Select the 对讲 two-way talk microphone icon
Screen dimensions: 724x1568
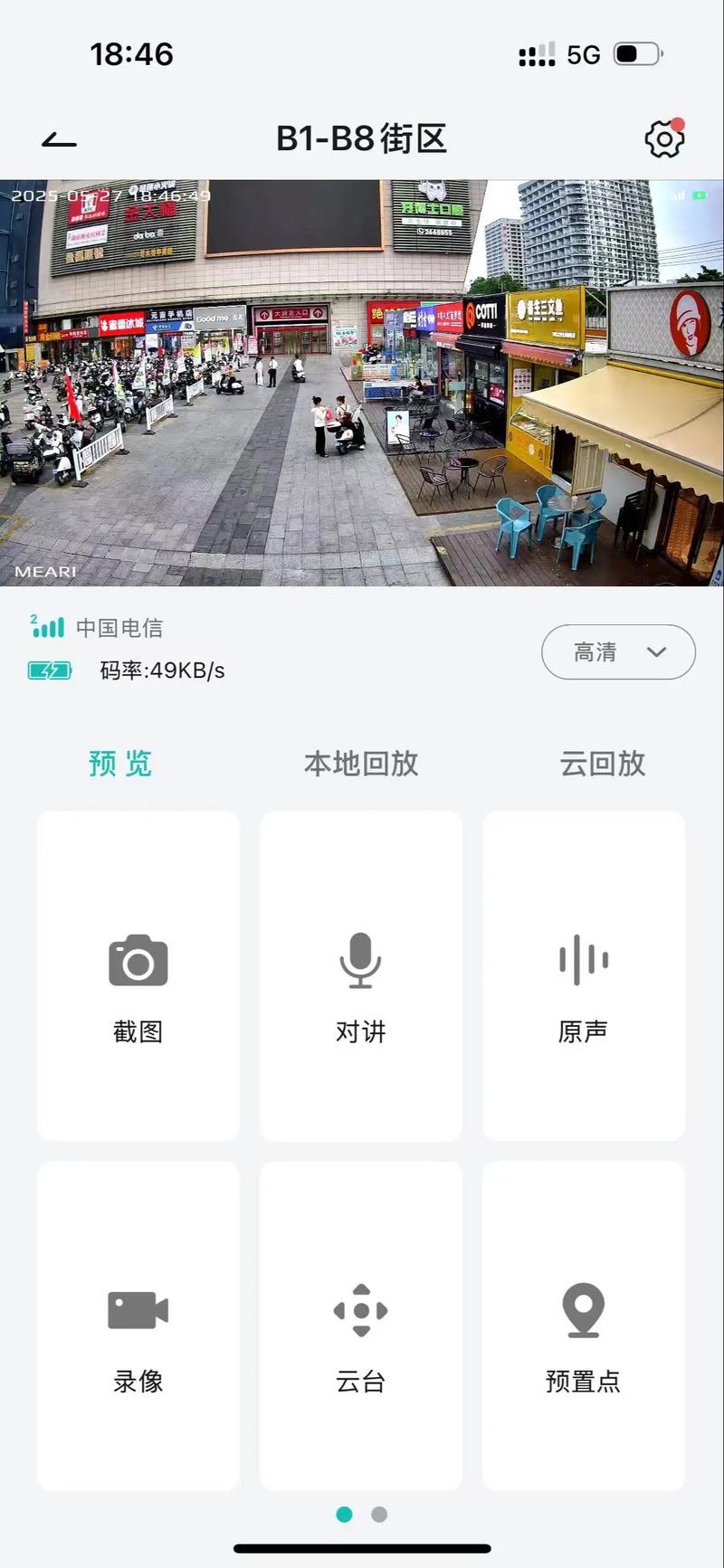pyautogui.click(x=361, y=961)
